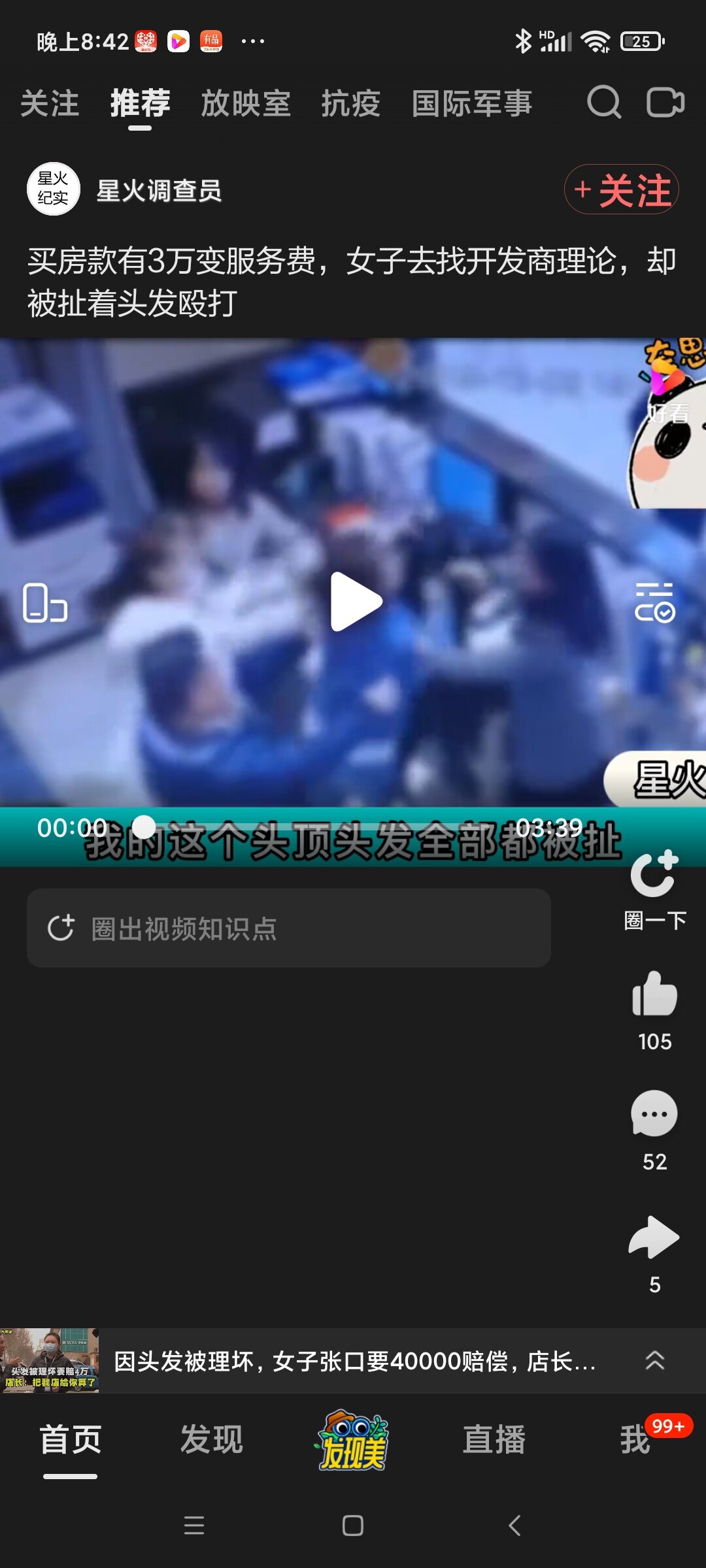Open the search icon
706x1568 pixels.
(x=603, y=103)
